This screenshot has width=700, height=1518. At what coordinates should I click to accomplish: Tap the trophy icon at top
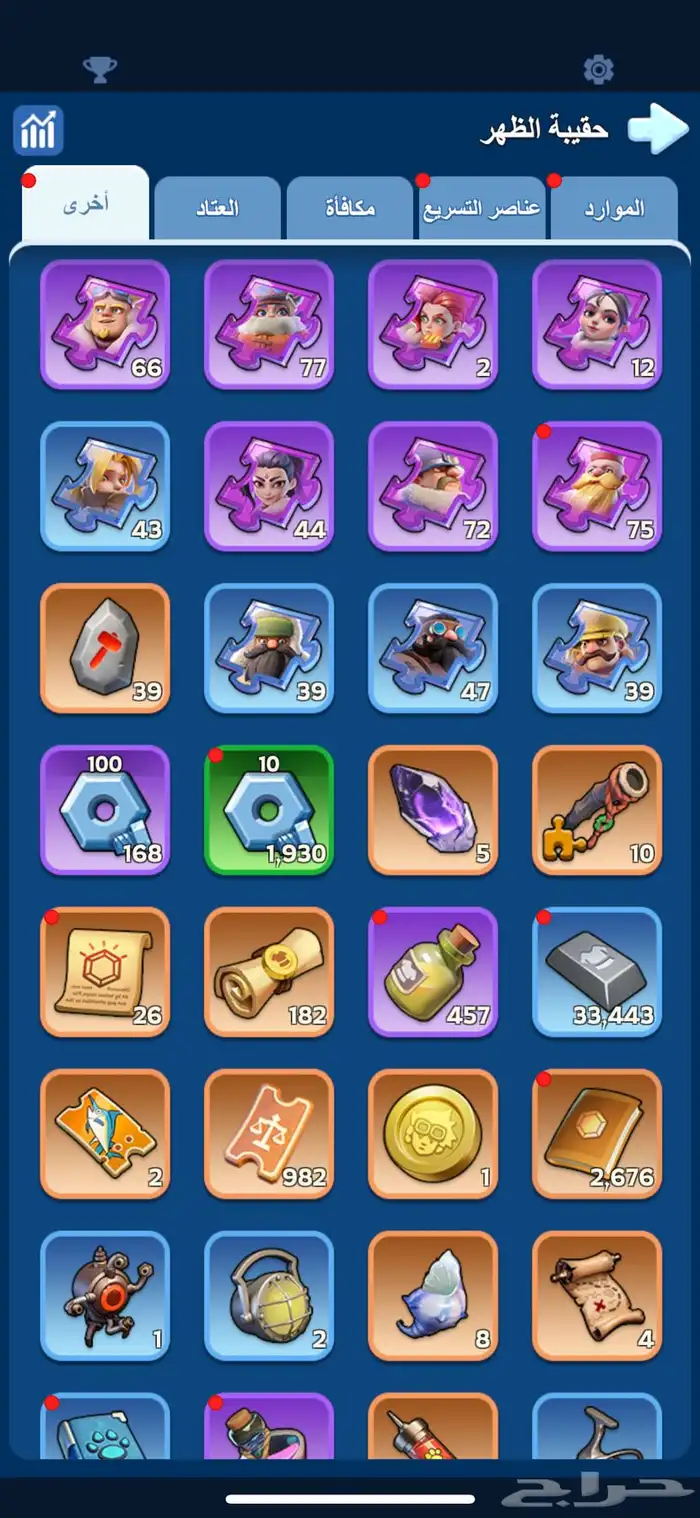coord(99,69)
